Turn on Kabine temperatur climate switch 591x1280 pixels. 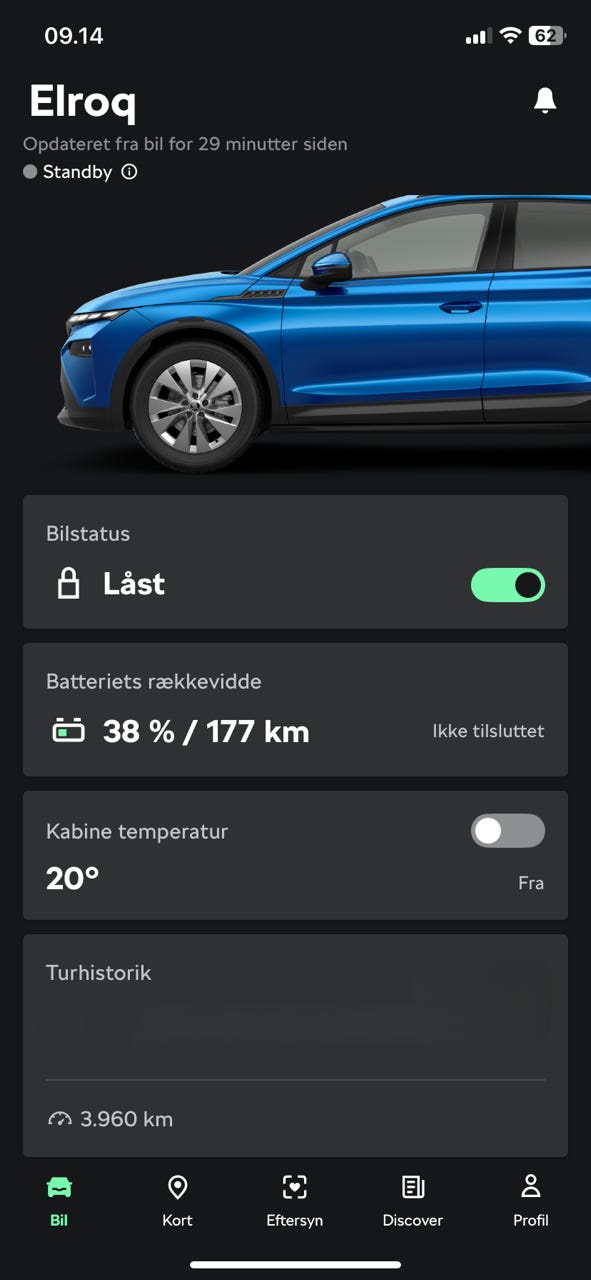click(508, 831)
